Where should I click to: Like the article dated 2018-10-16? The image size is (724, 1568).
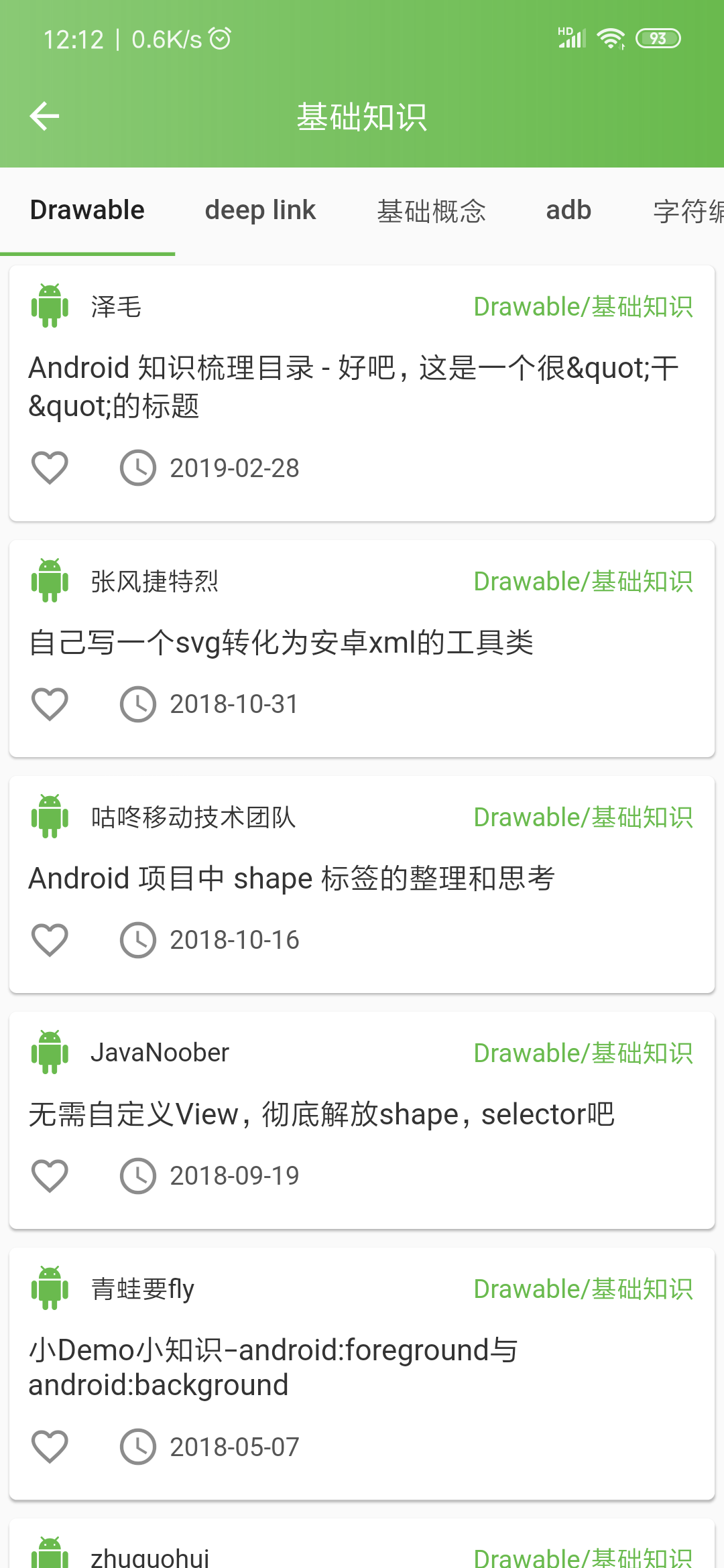tap(50, 939)
